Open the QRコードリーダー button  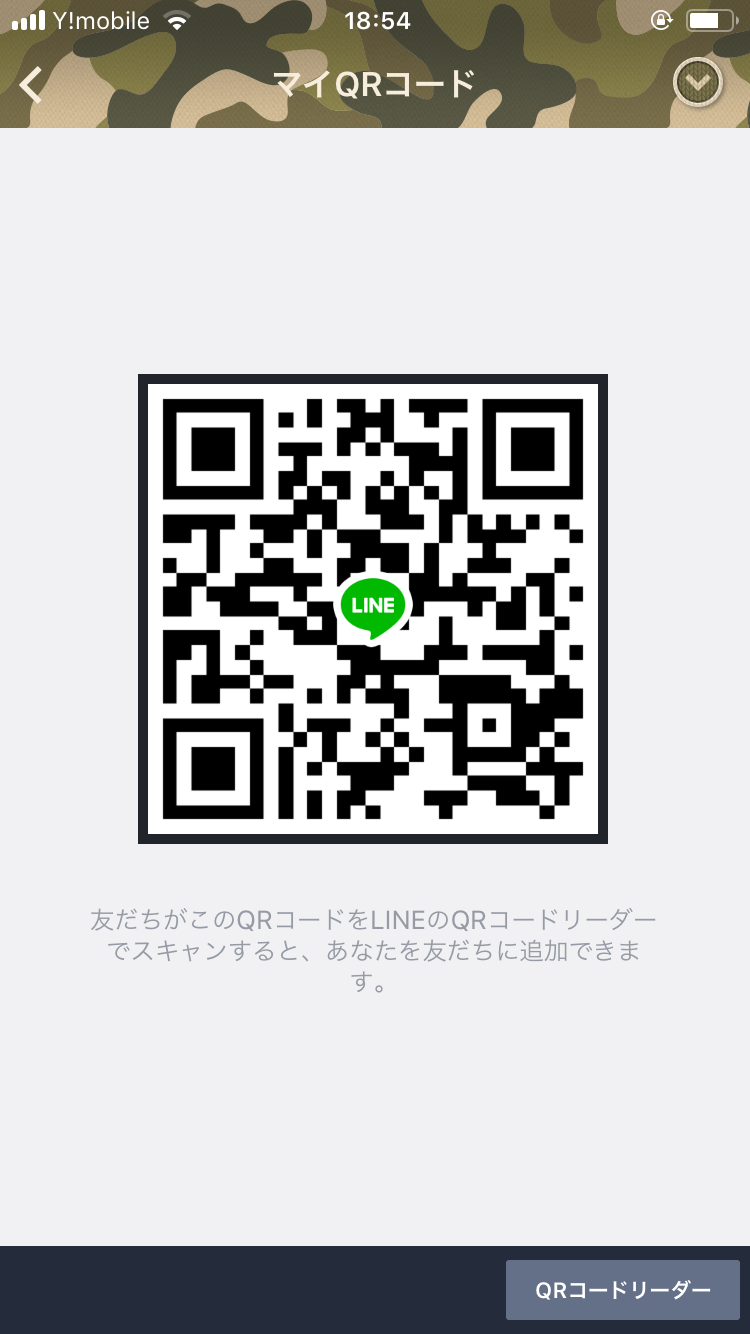coord(623,1290)
